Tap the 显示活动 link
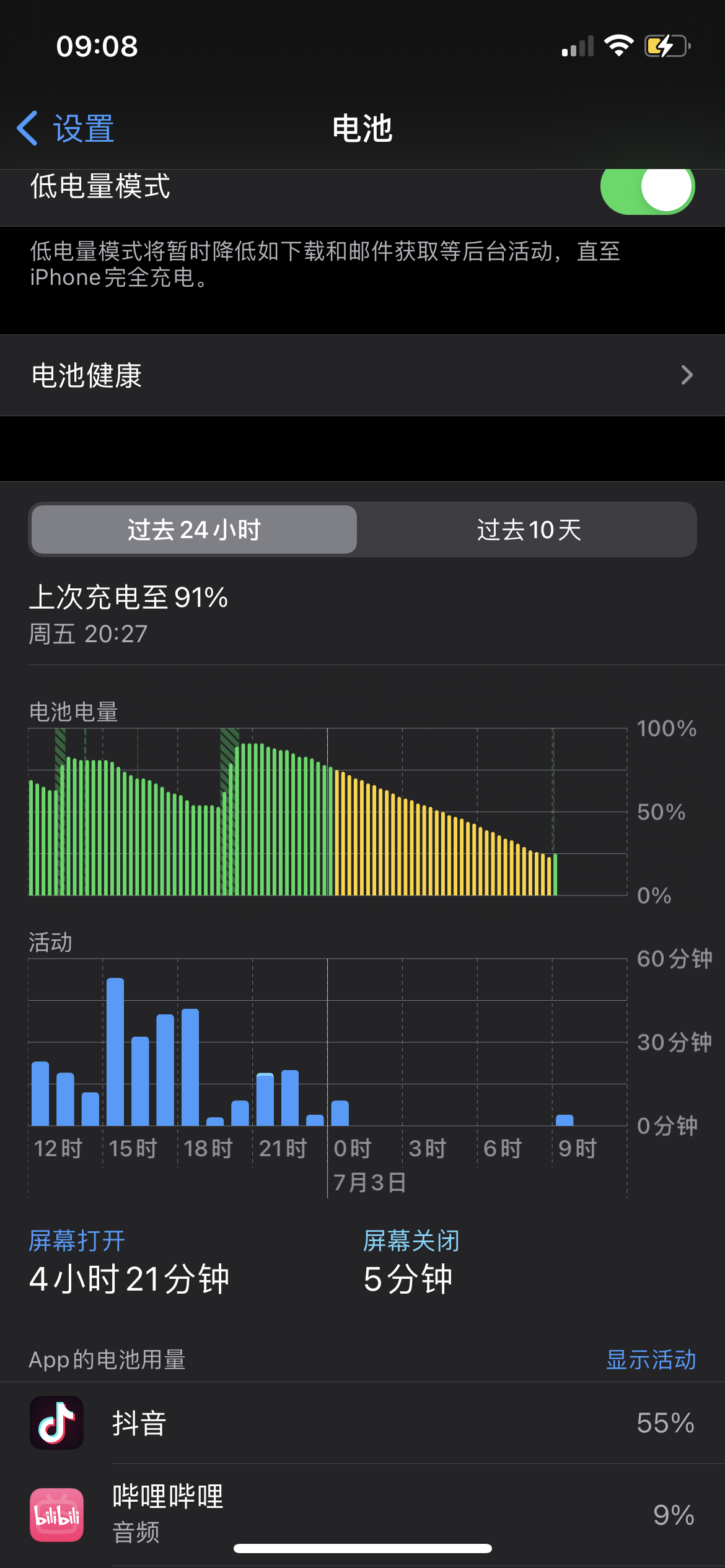This screenshot has width=725, height=1568. tap(652, 1360)
